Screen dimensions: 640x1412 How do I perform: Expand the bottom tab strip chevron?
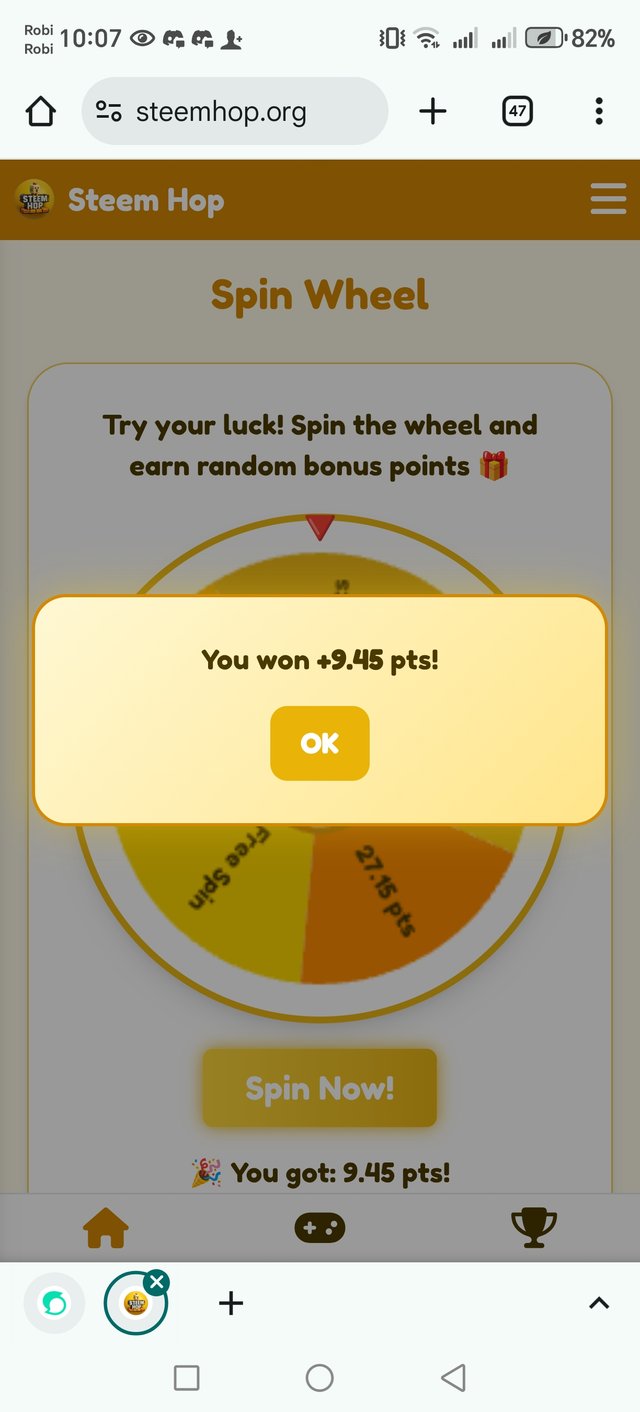point(598,1303)
